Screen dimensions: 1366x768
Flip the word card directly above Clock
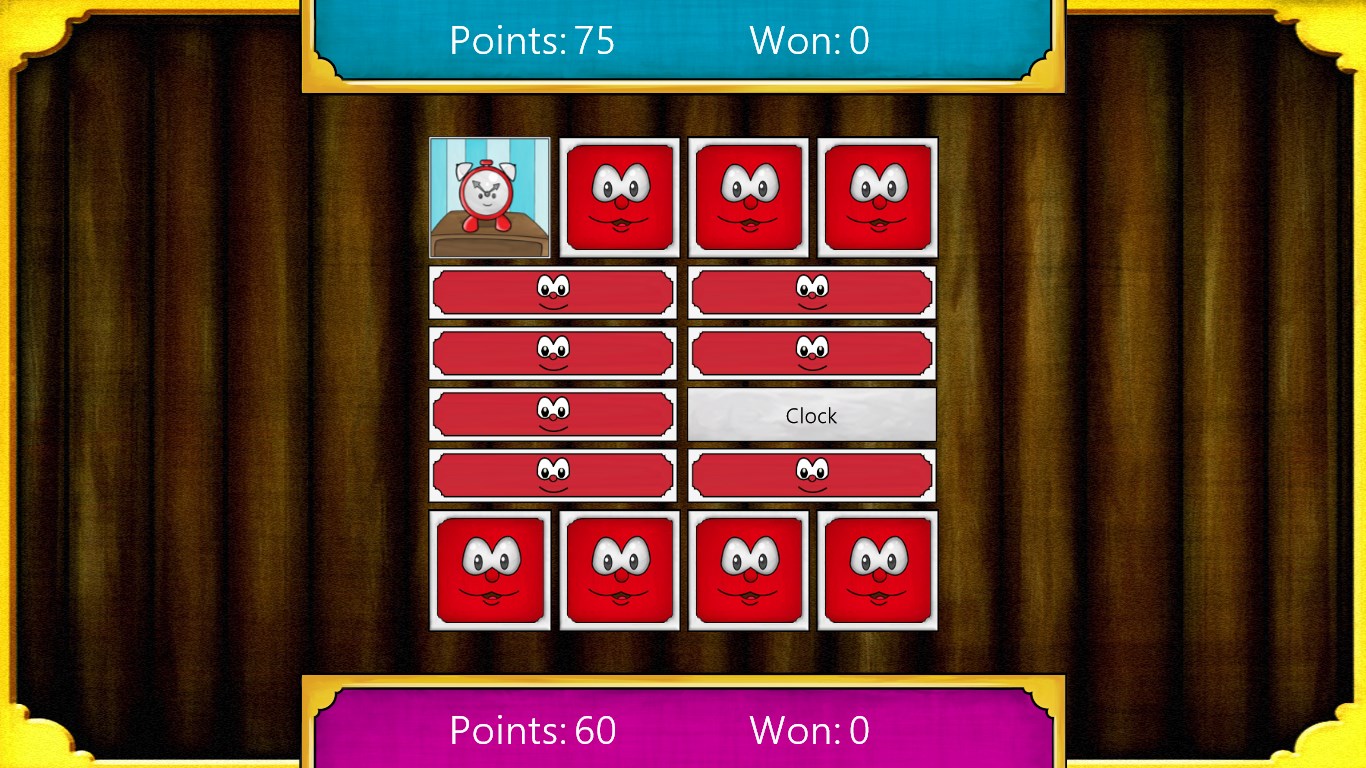[811, 353]
